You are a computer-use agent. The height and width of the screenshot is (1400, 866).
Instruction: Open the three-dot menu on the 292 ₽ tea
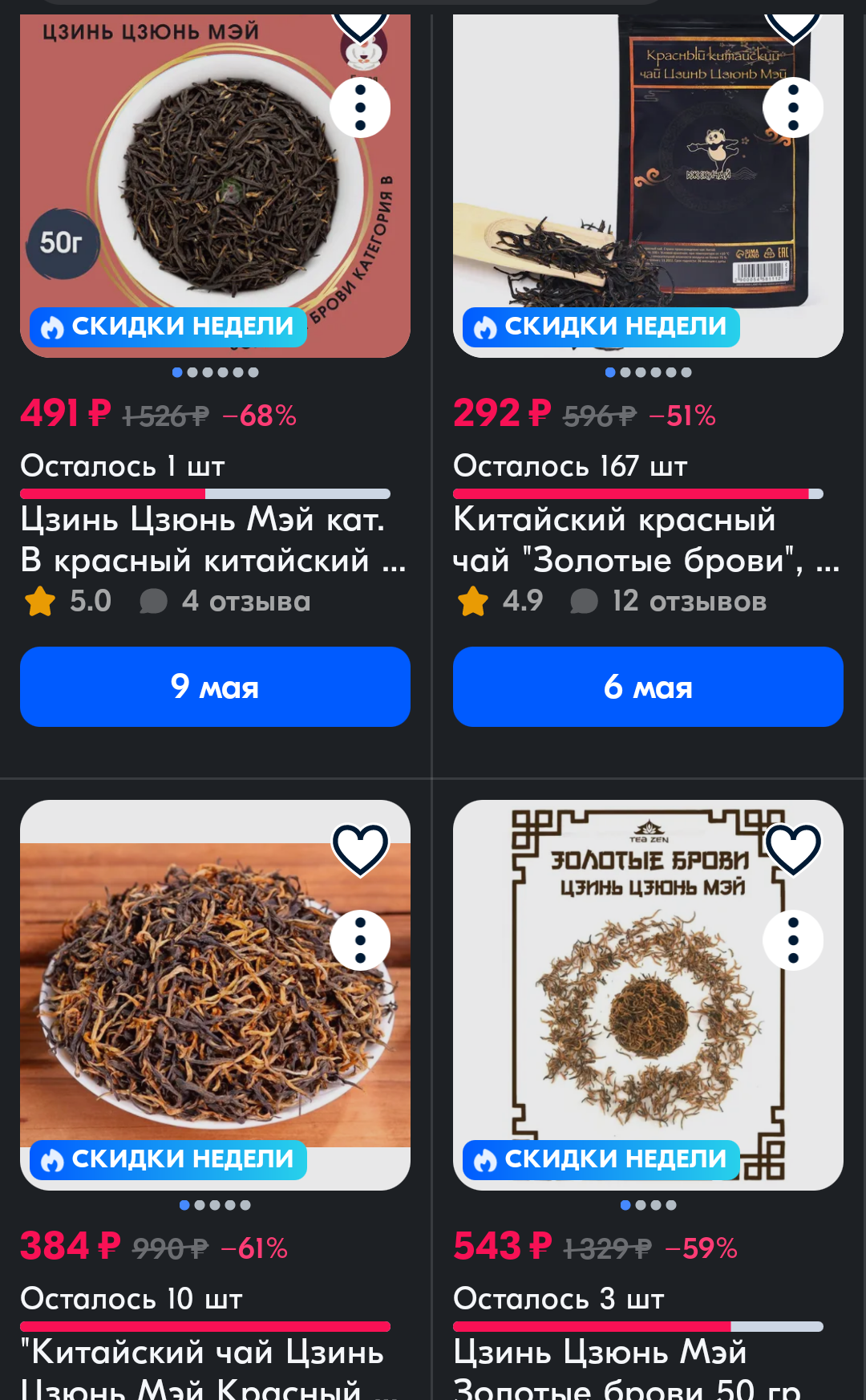(793, 108)
